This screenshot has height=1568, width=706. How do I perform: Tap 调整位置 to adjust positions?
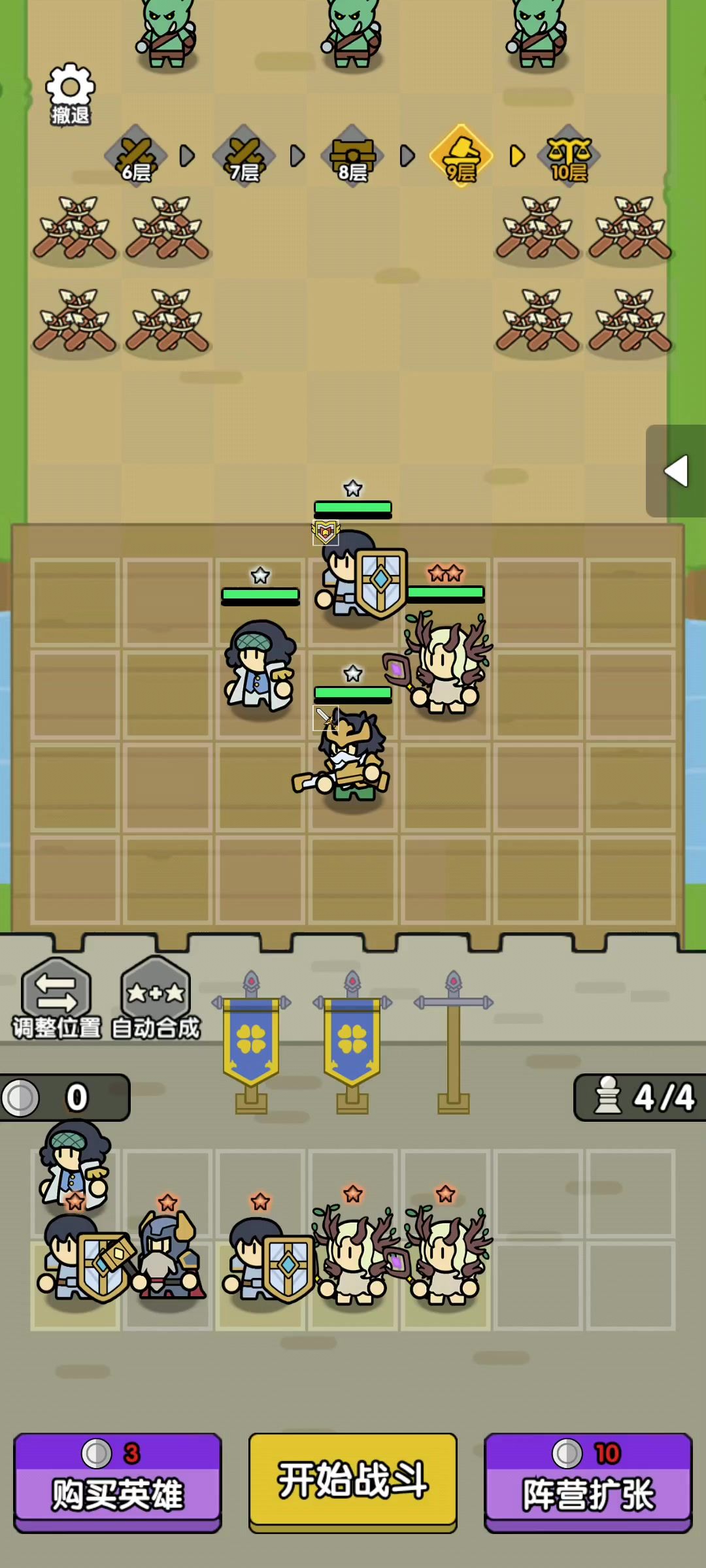[57, 998]
